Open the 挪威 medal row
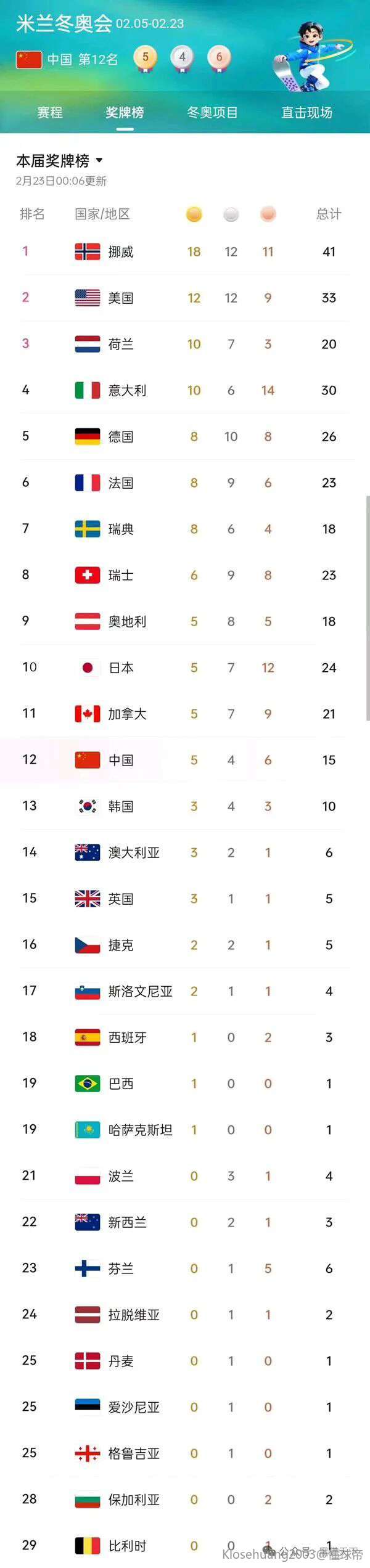Viewport: 370px width, 1568px height. [185, 251]
